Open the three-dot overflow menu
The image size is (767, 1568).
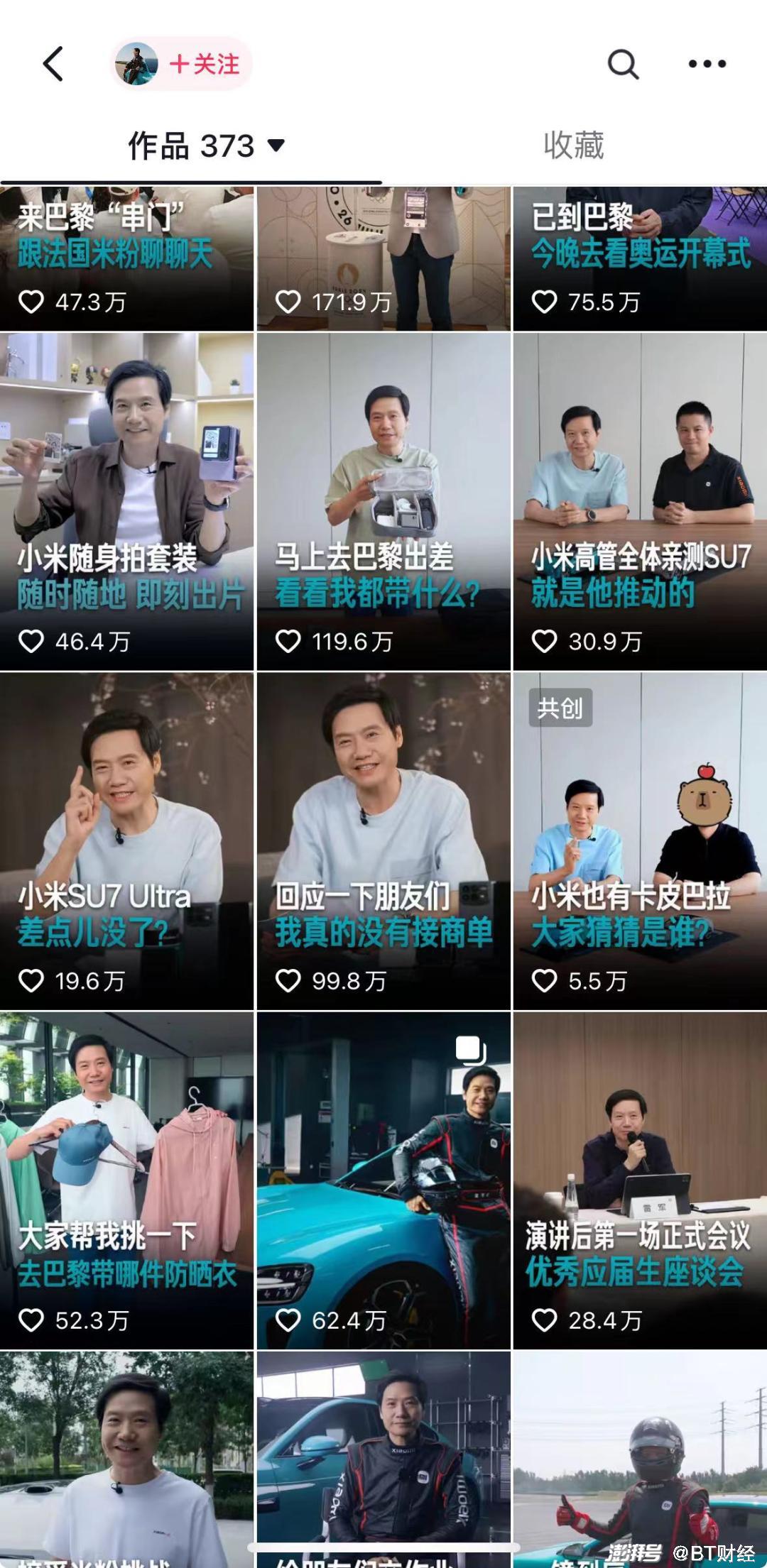point(707,65)
